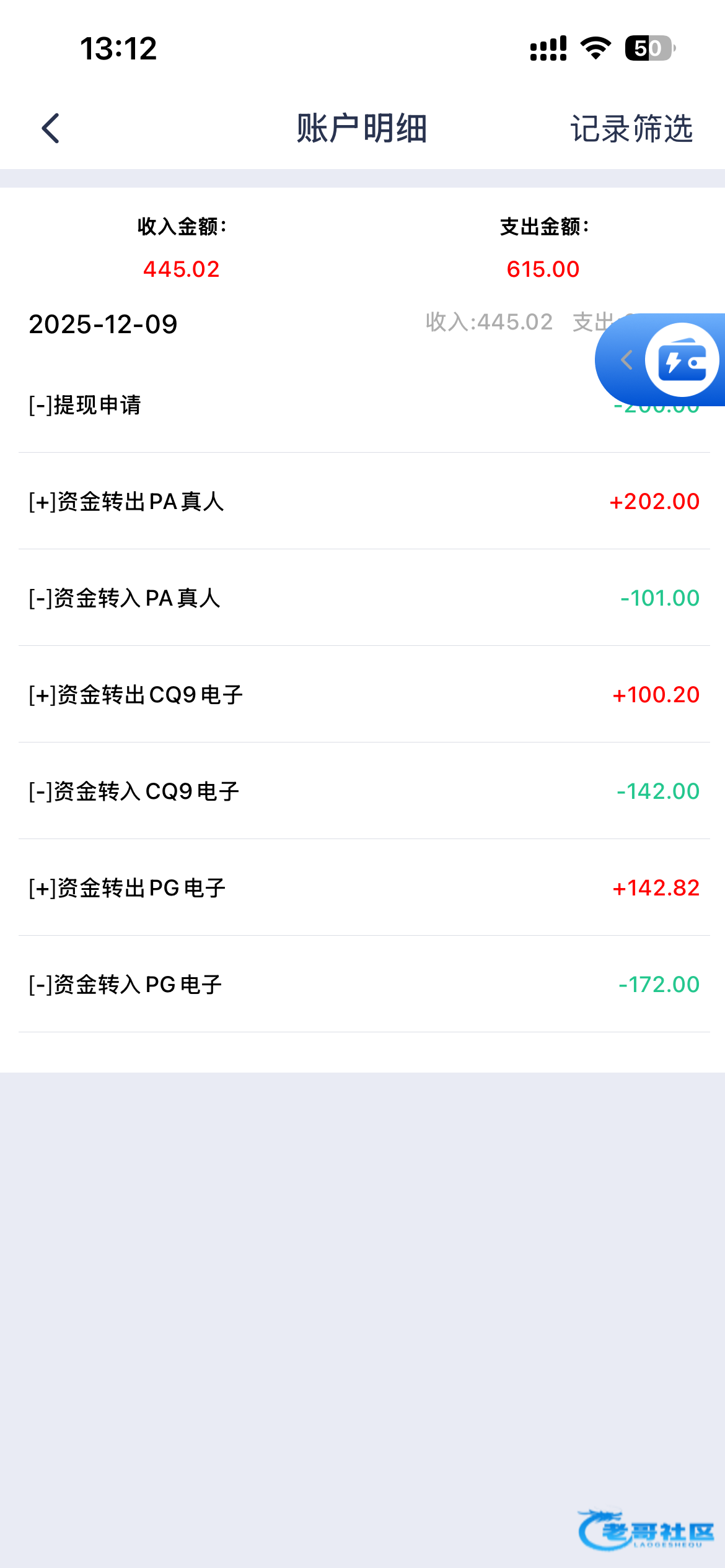Open the floating wallet shortcut
Viewport: 725px width, 1568px height.
(682, 360)
